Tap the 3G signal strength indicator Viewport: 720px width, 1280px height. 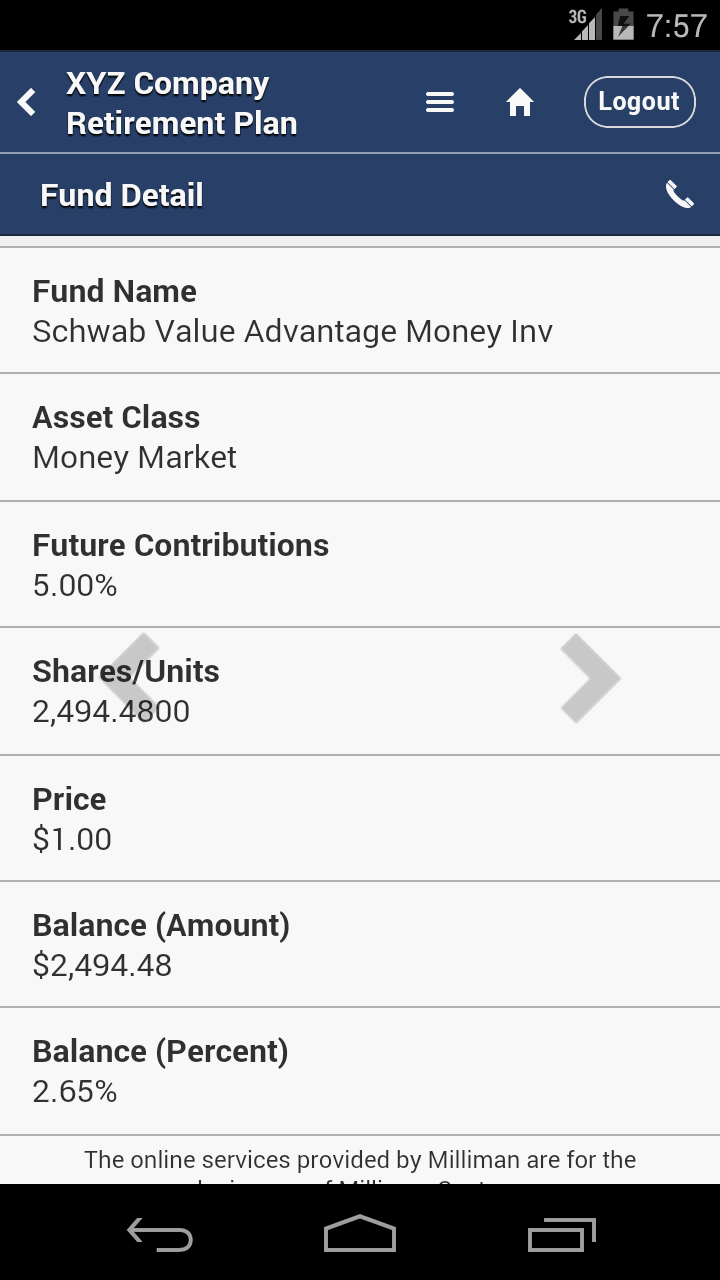(585, 25)
